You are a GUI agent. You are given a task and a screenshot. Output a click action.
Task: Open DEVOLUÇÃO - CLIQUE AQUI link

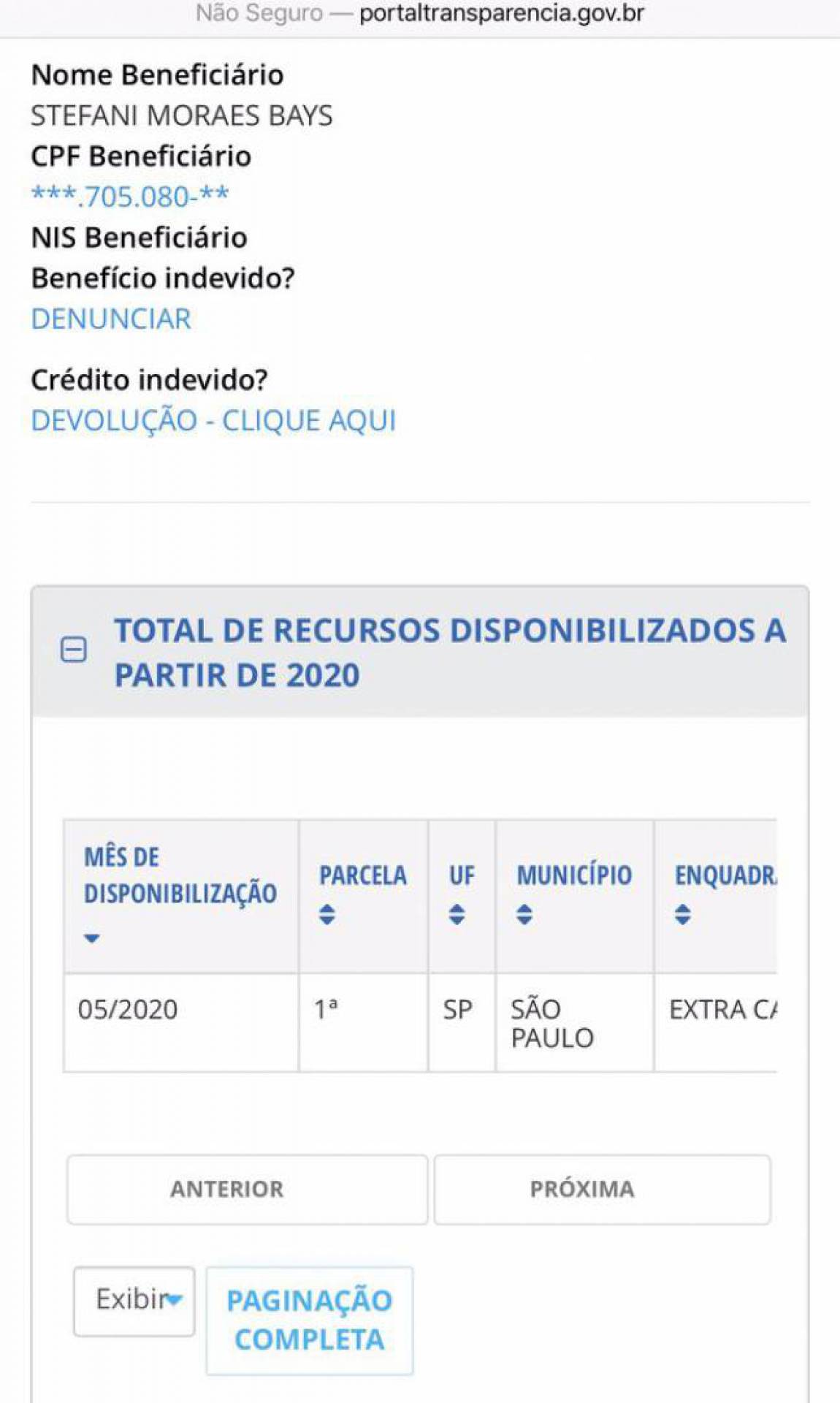click(x=213, y=421)
